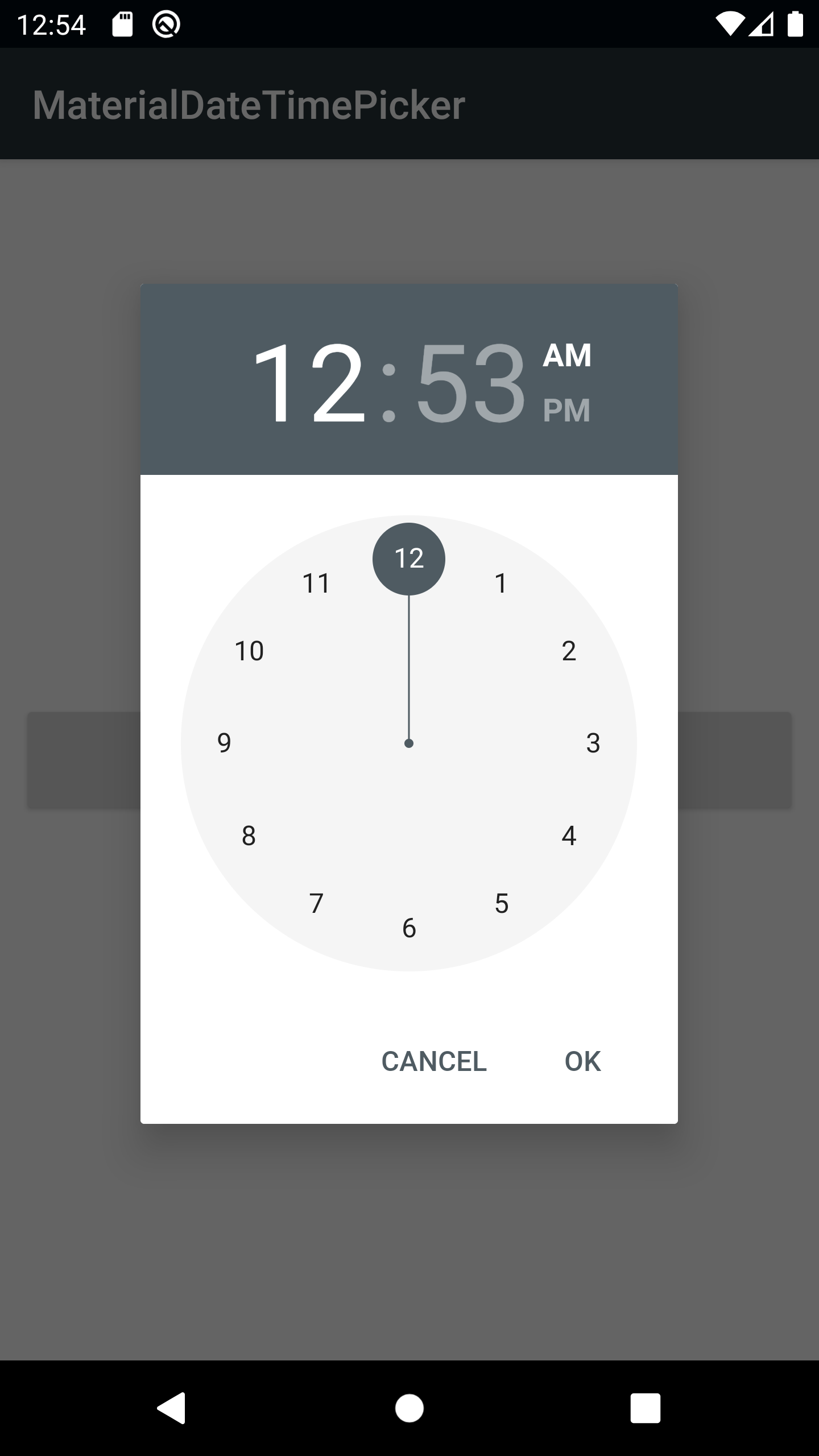This screenshot has width=819, height=1456.
Task: Pick 1 on the clock dial
Action: pyautogui.click(x=501, y=583)
